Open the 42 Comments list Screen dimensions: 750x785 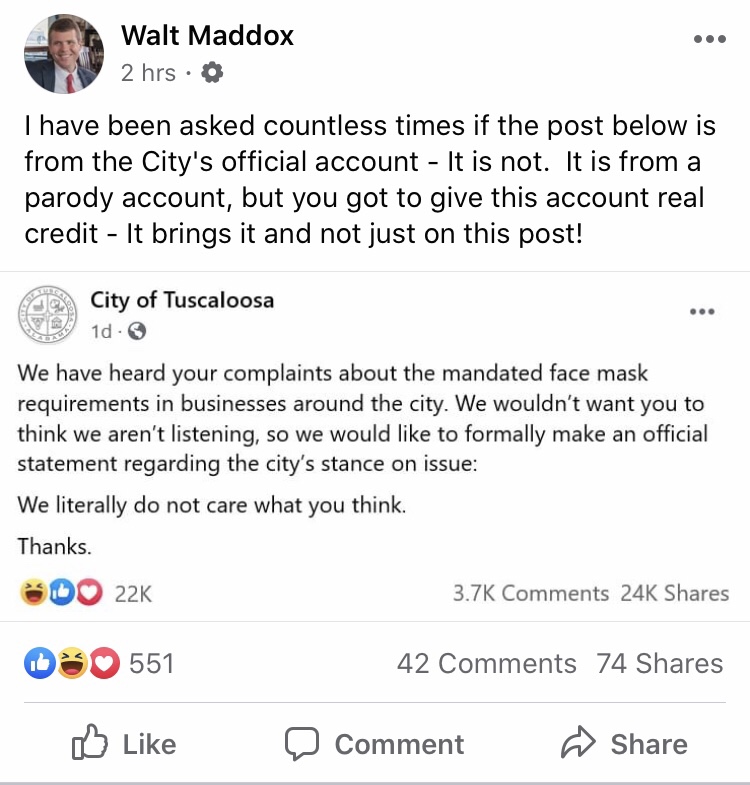486,663
